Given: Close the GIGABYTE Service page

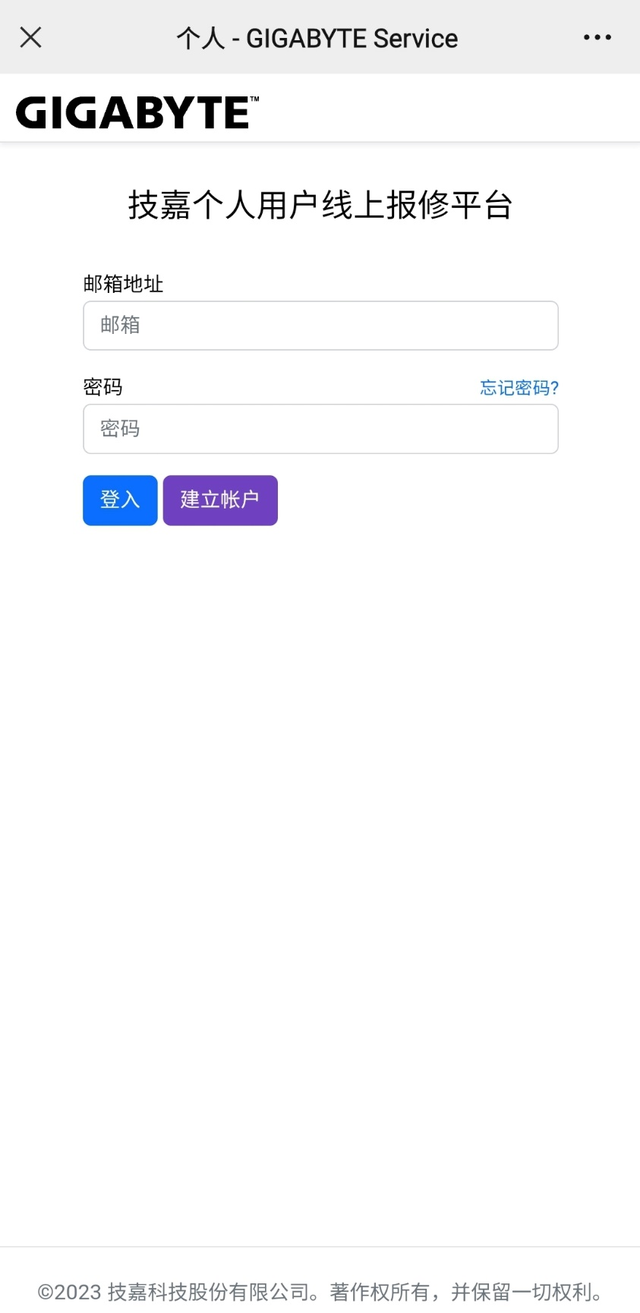Looking at the screenshot, I should [31, 38].
